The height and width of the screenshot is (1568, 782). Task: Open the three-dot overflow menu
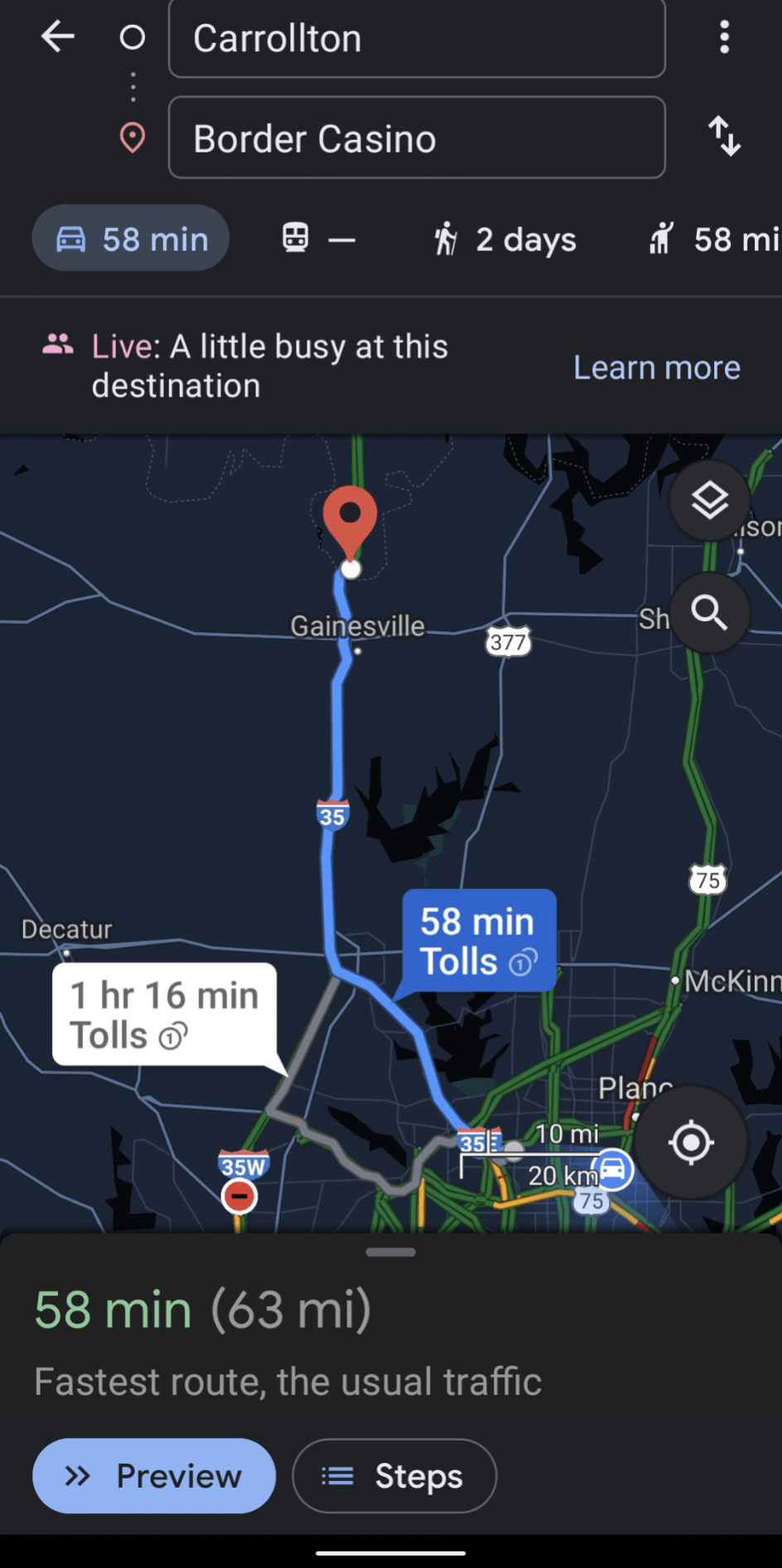click(x=724, y=37)
